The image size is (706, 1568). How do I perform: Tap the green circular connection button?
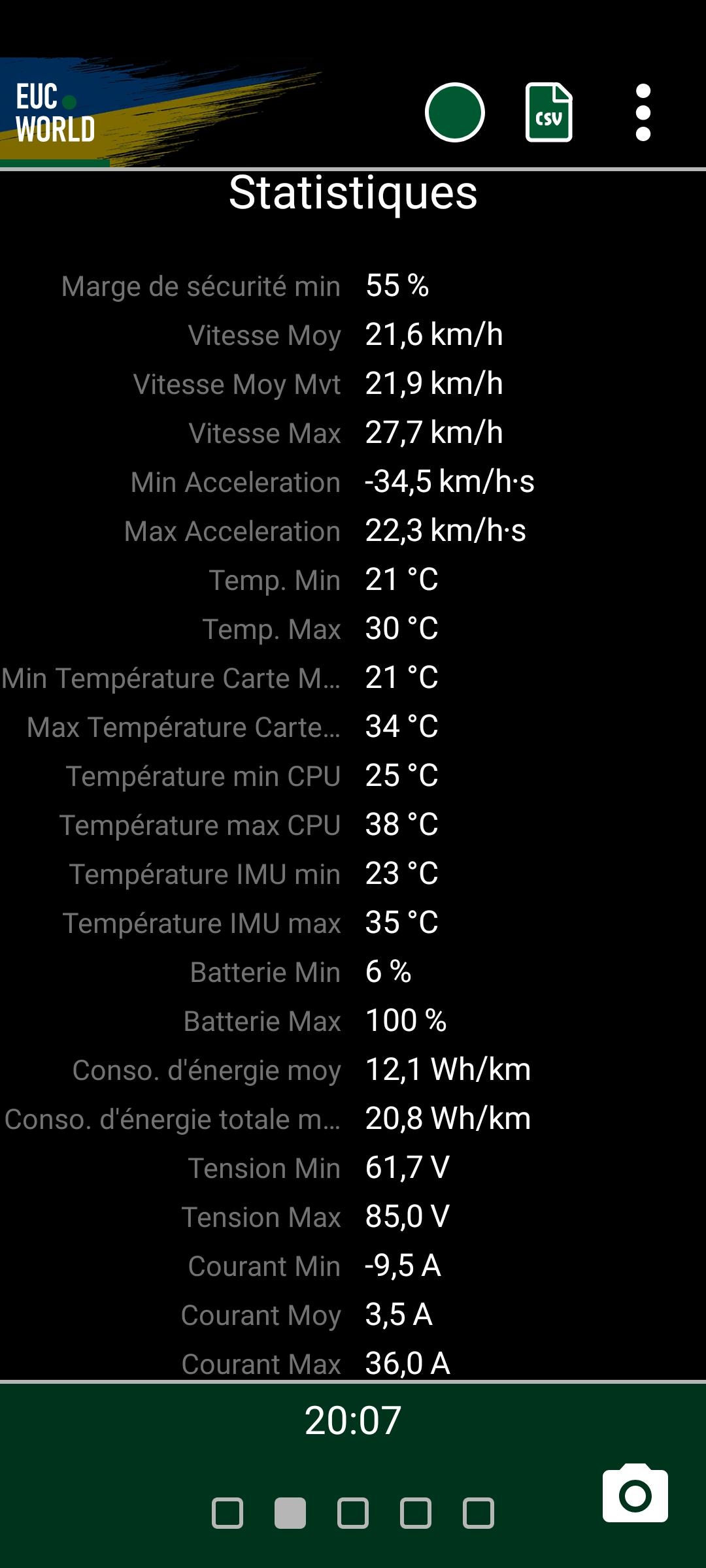(454, 112)
